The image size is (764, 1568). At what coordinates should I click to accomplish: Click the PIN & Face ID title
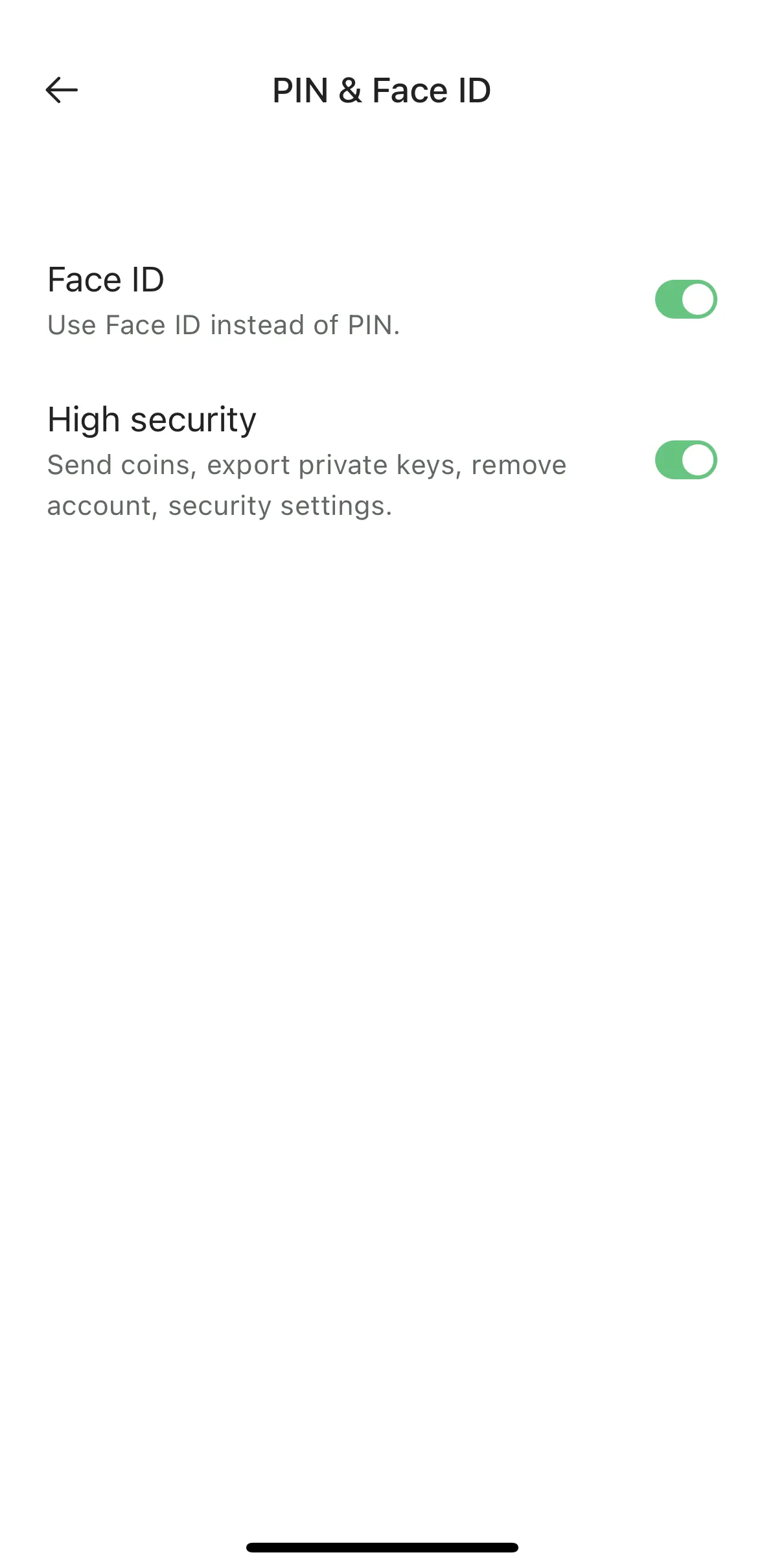[381, 89]
